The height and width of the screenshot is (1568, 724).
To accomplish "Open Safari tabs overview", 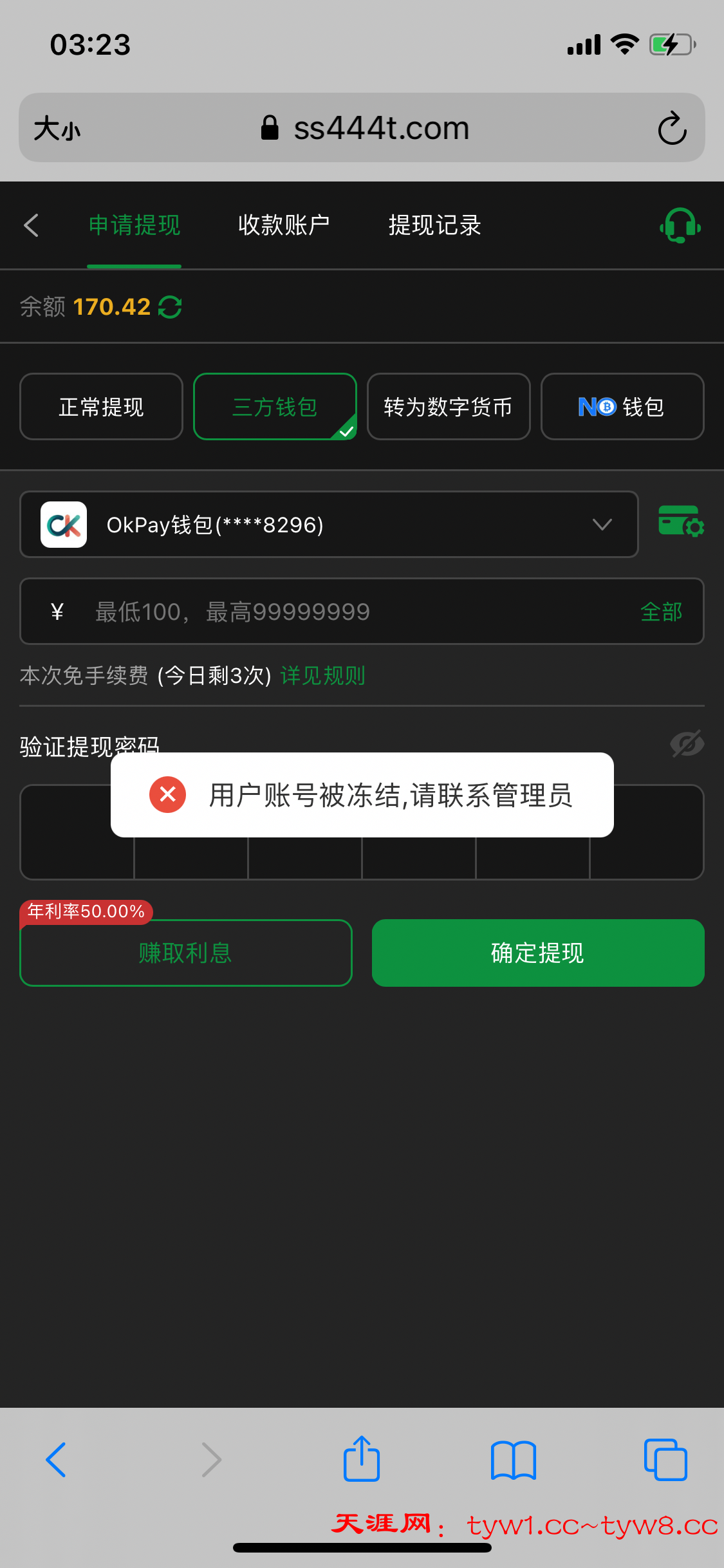I will point(665,1460).
